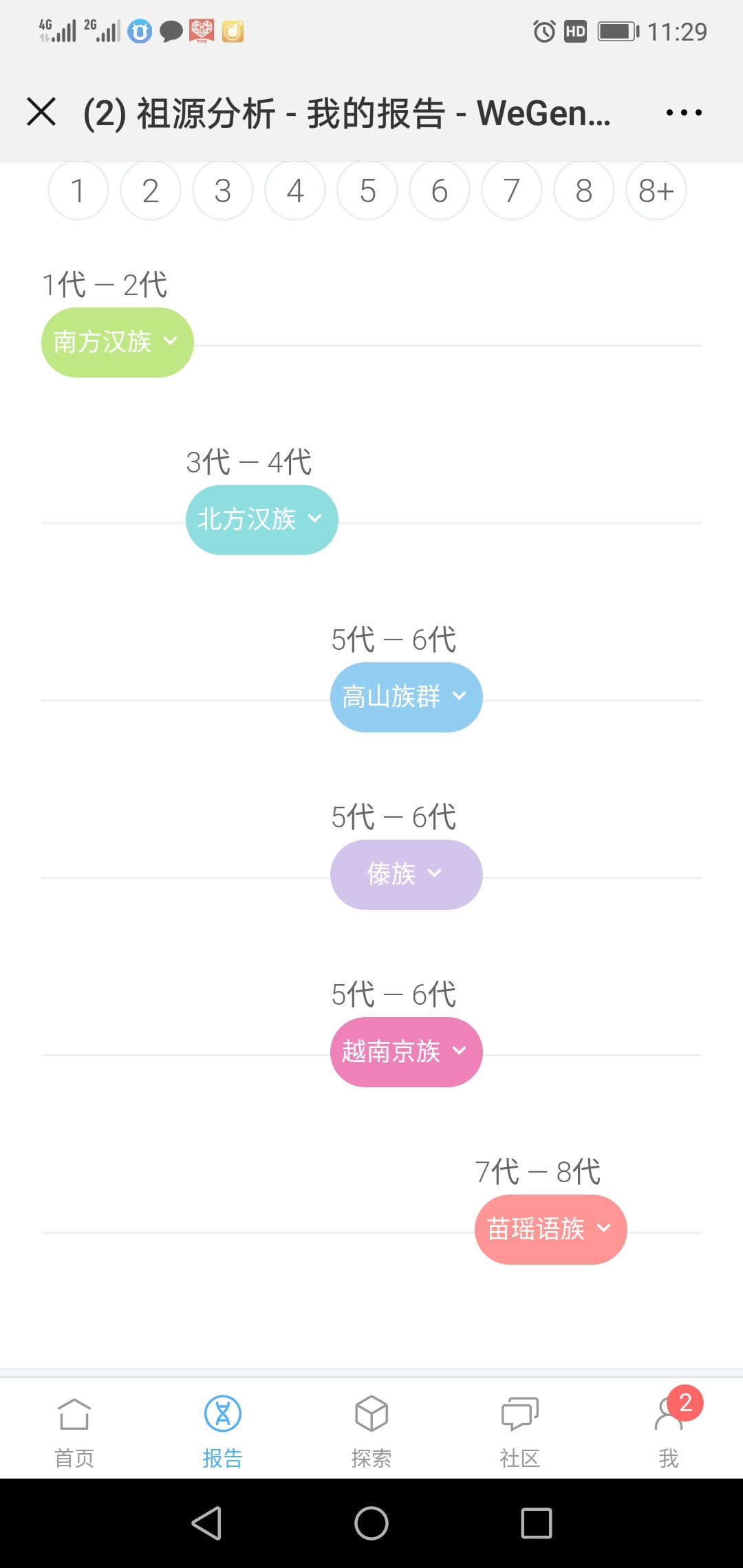Screen dimensions: 743x1568
Task: Tap the system home button
Action: (371, 1523)
